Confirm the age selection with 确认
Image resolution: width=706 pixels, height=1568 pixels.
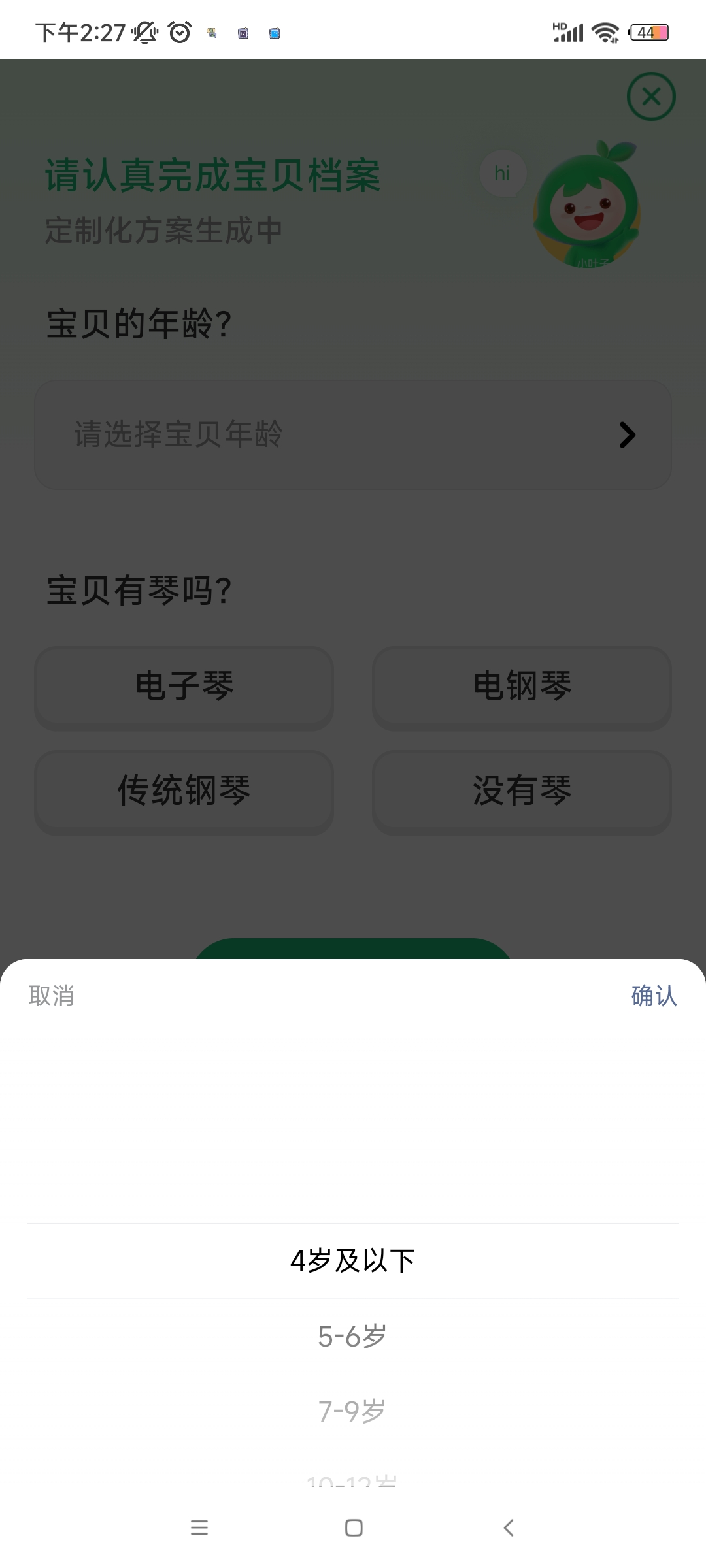point(654,996)
